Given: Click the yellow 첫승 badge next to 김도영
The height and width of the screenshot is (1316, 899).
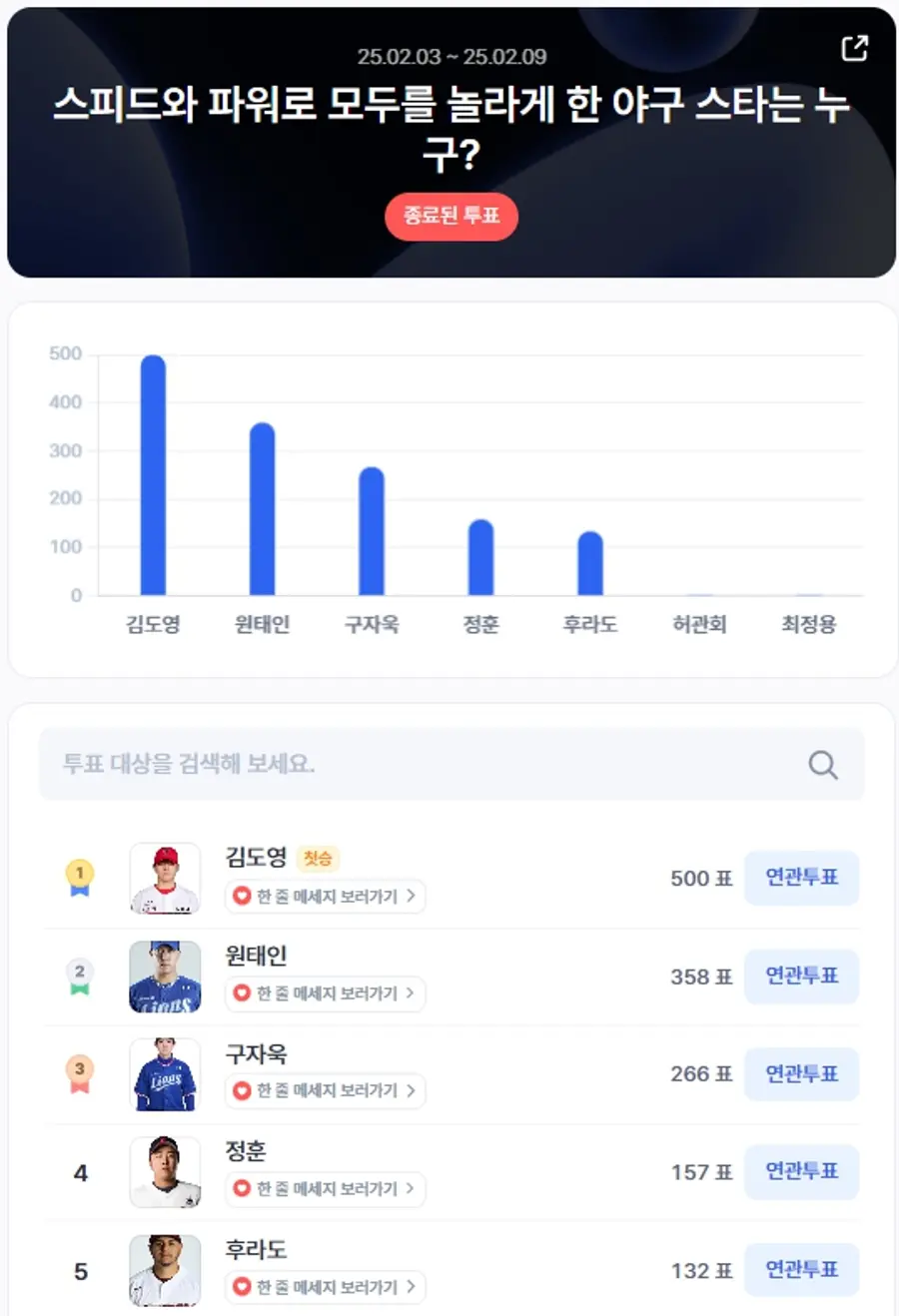Looking at the screenshot, I should 317,859.
